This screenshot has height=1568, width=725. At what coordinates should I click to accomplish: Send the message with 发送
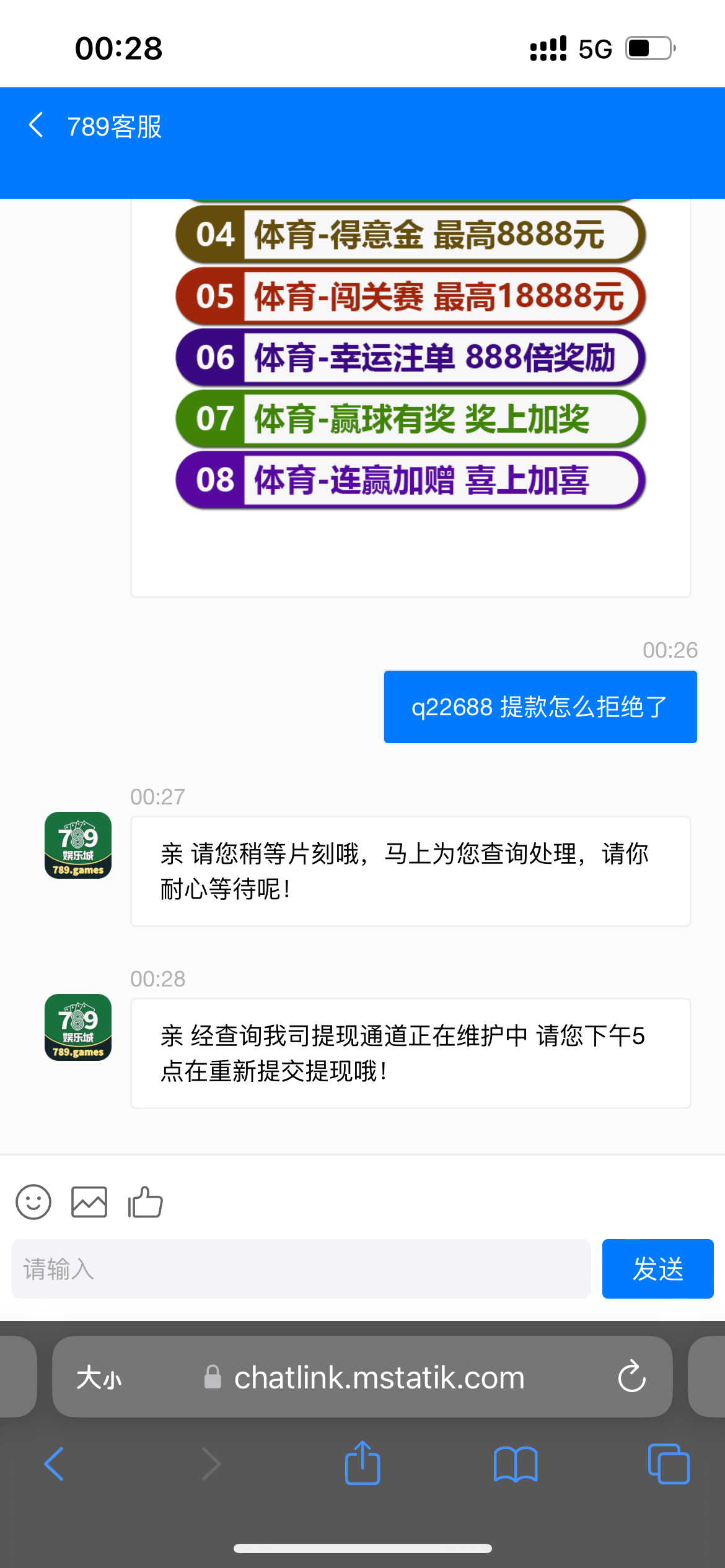[657, 1269]
